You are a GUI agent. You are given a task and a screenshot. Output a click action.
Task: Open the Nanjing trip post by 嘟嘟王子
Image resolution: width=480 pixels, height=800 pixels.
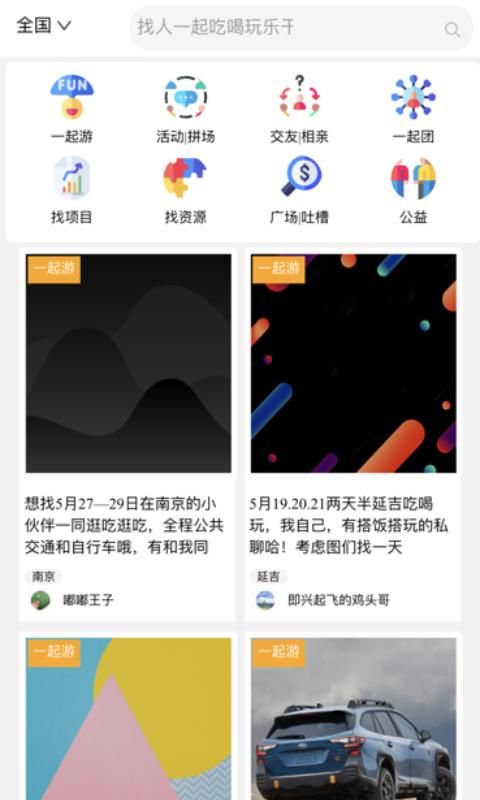coord(128,435)
